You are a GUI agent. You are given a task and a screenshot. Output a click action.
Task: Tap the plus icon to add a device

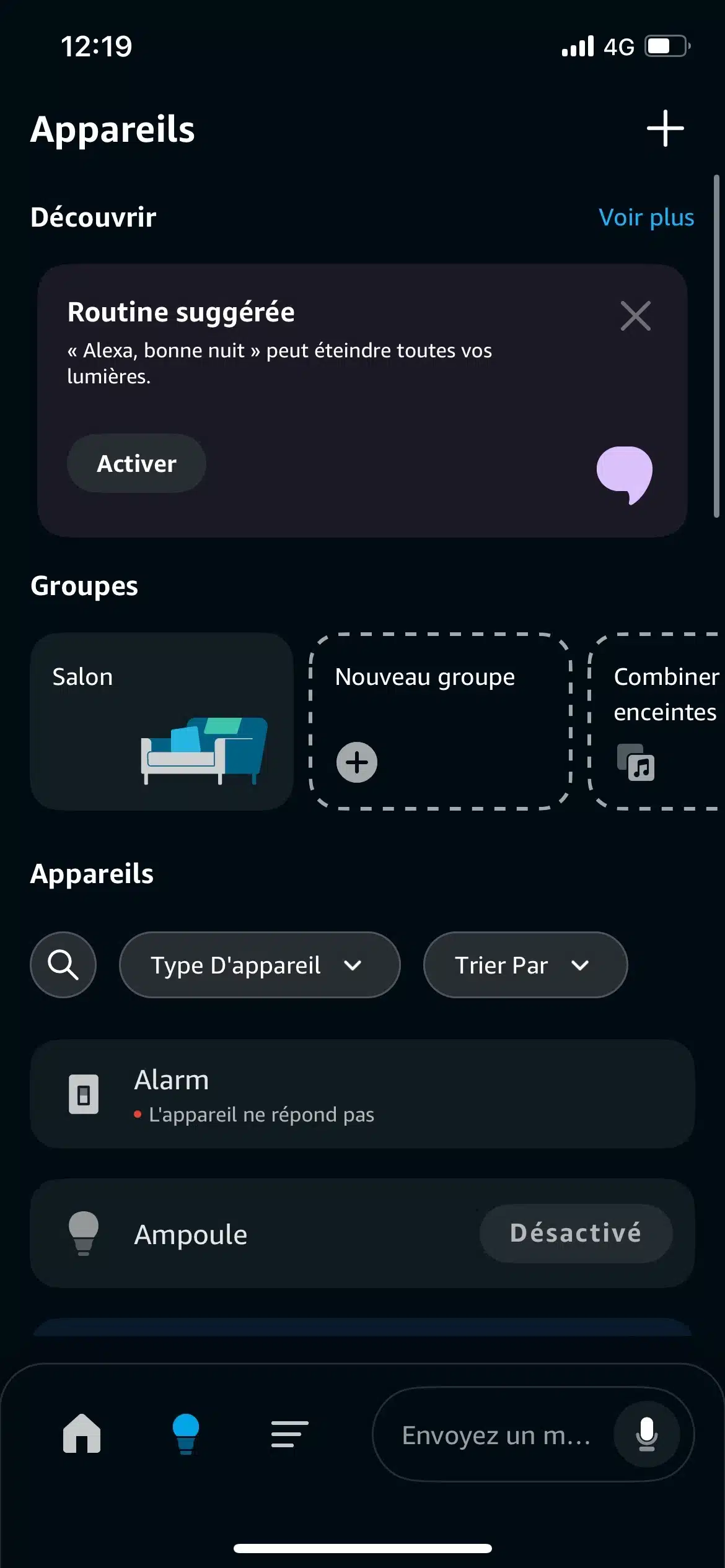pos(665,128)
